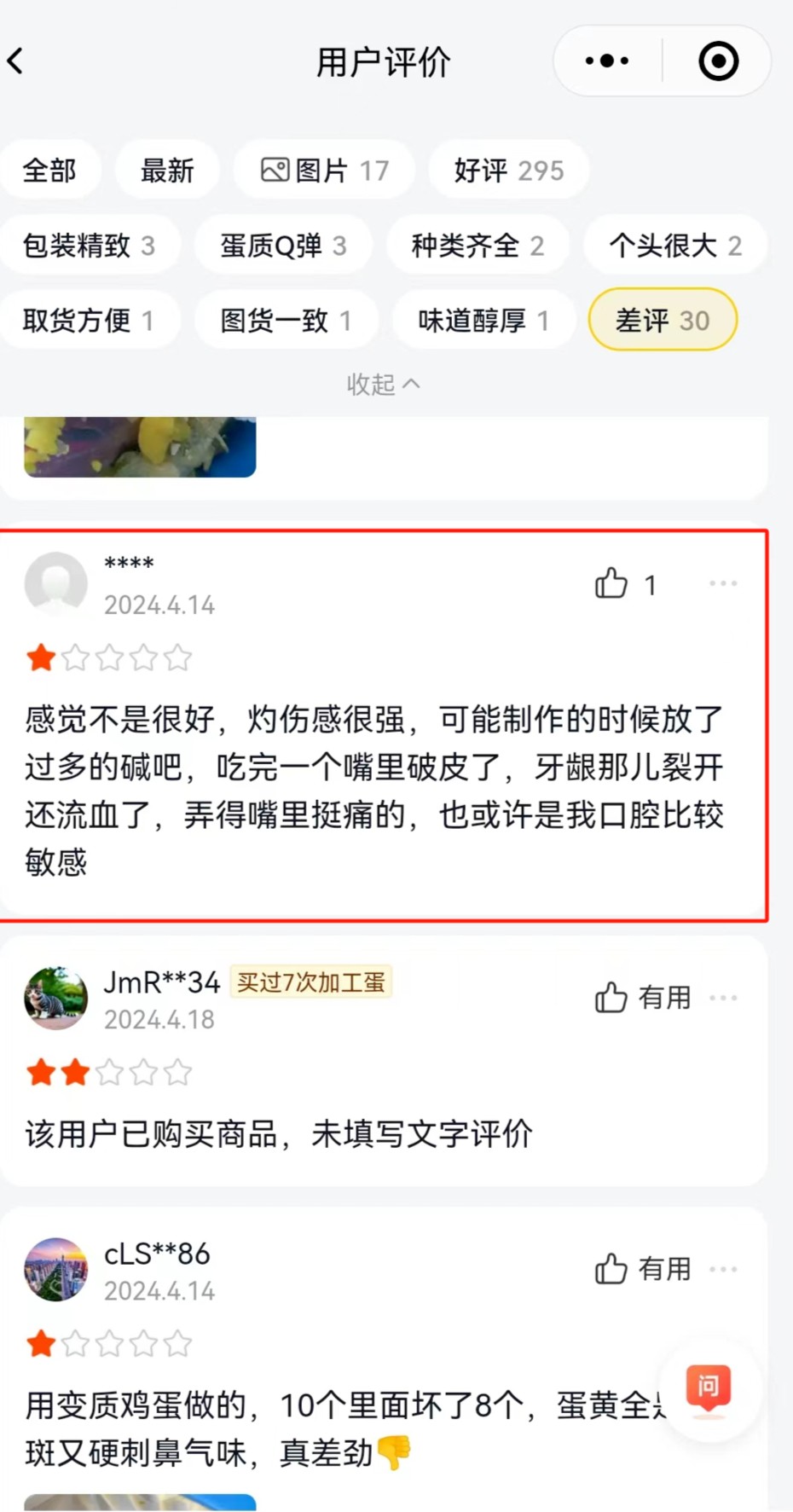Open the mini program three-dot menu
The height and width of the screenshot is (1512, 793).
tap(607, 61)
